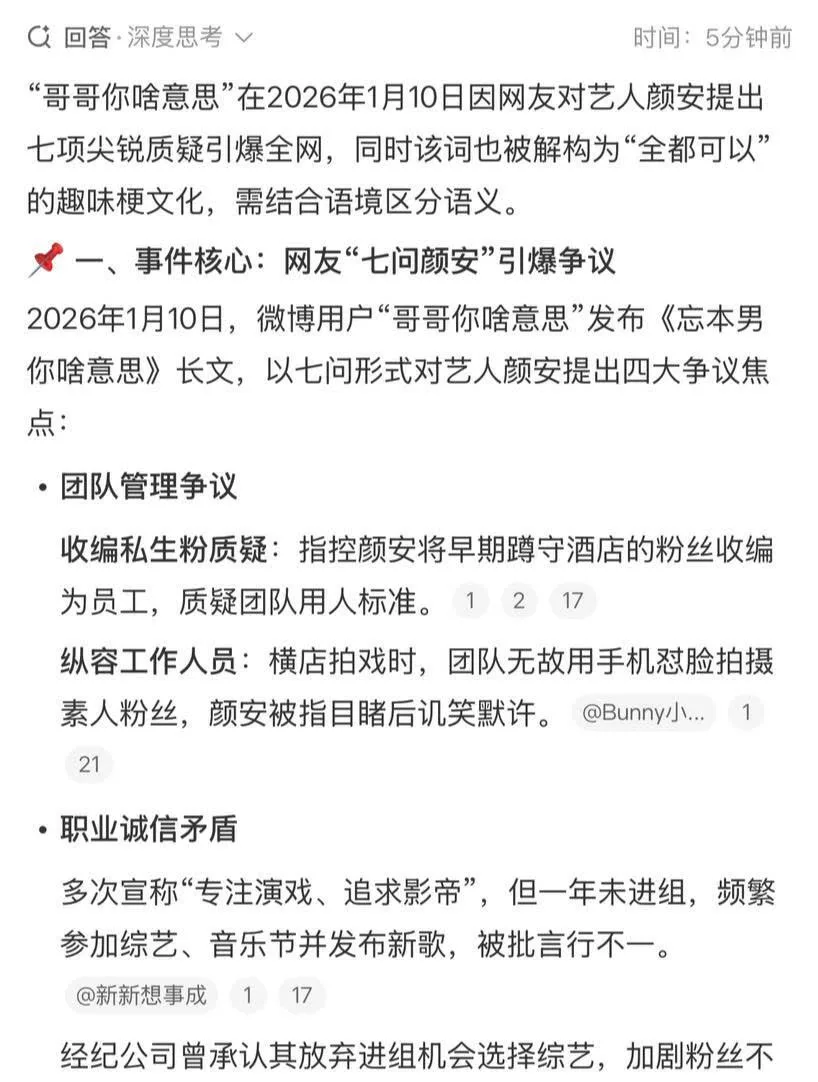Open citation 17 after 质疑团队用人标准
The image size is (818, 1082).
[x=572, y=600]
